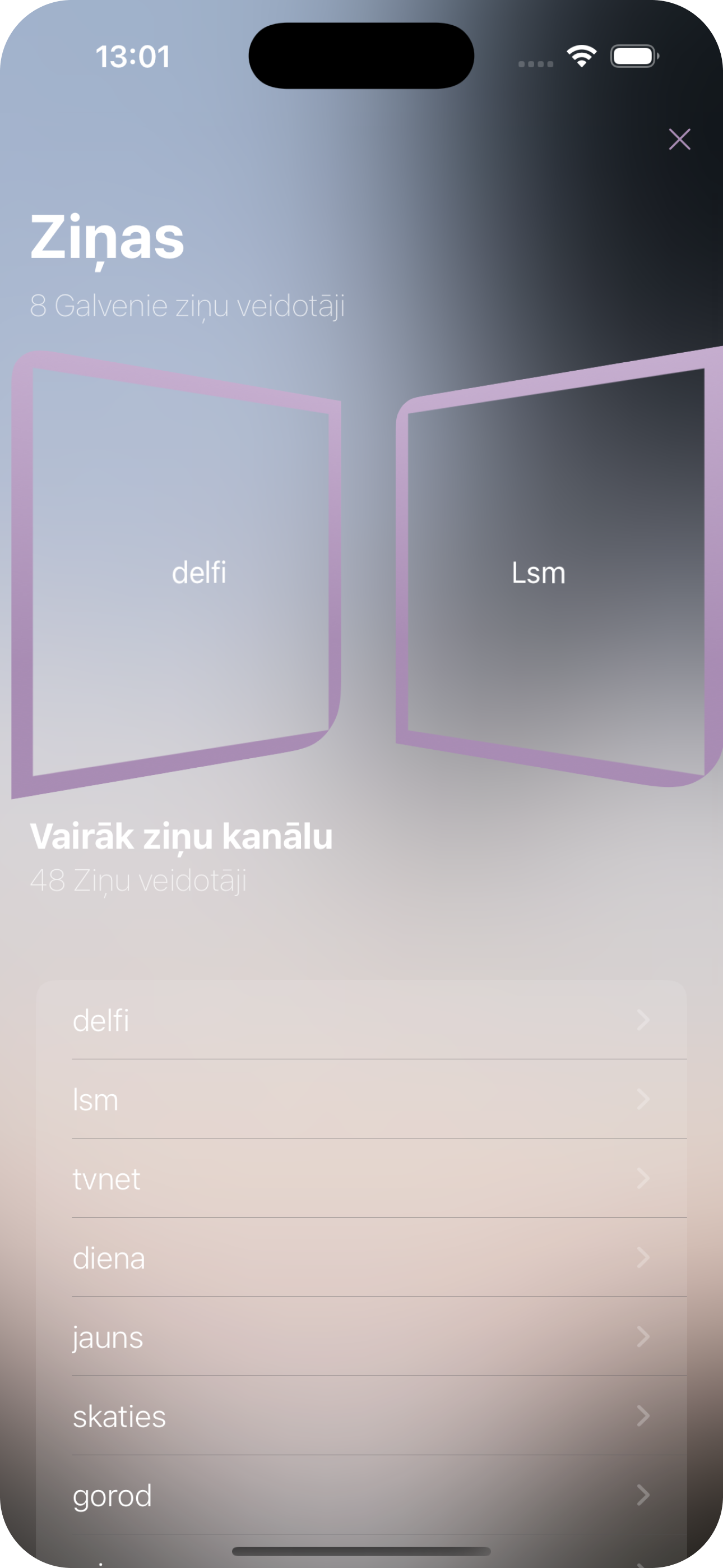723x1568 pixels.
Task: Select skaties from the list
Action: coord(361,1417)
